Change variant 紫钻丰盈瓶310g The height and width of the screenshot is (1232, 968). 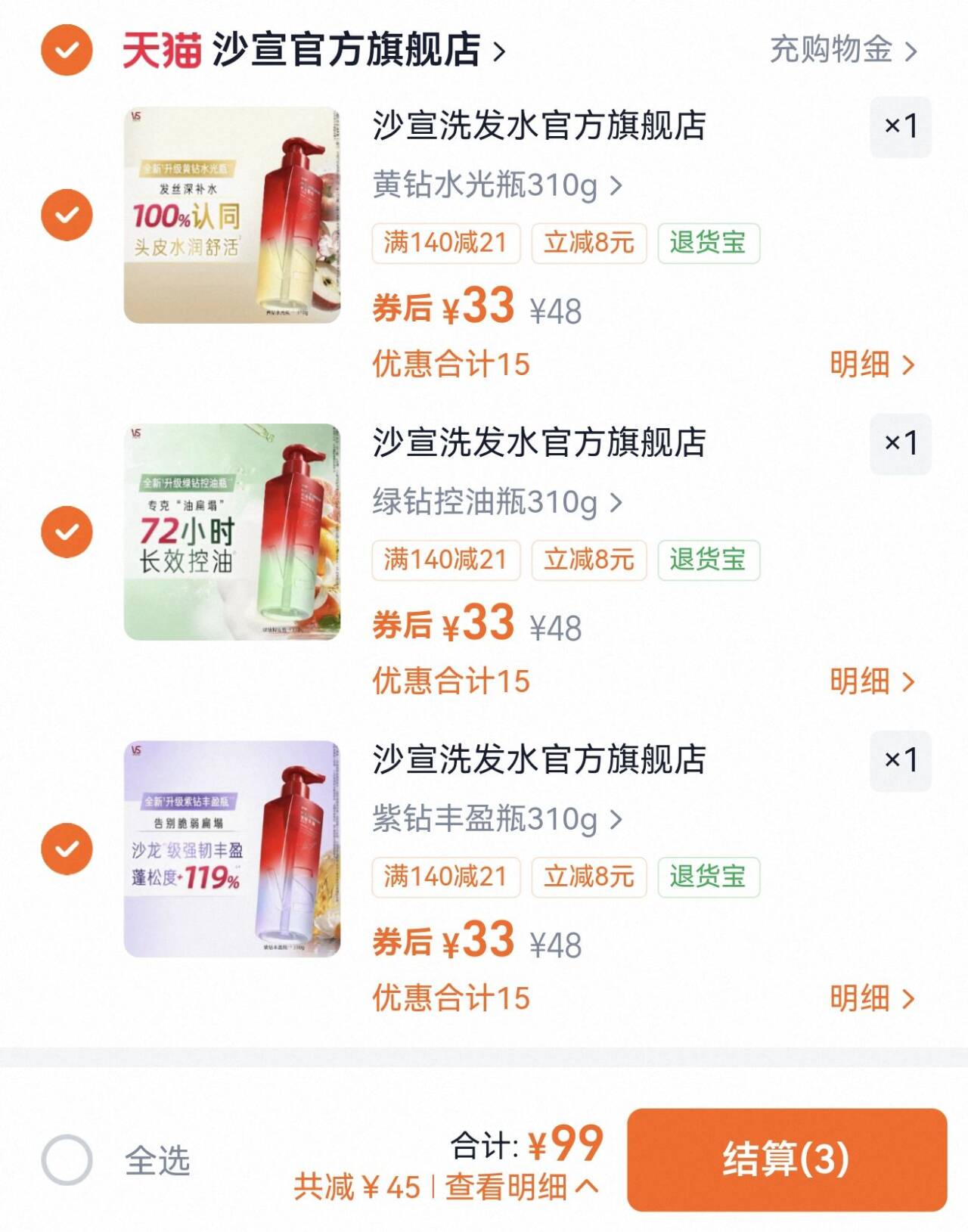tap(497, 818)
